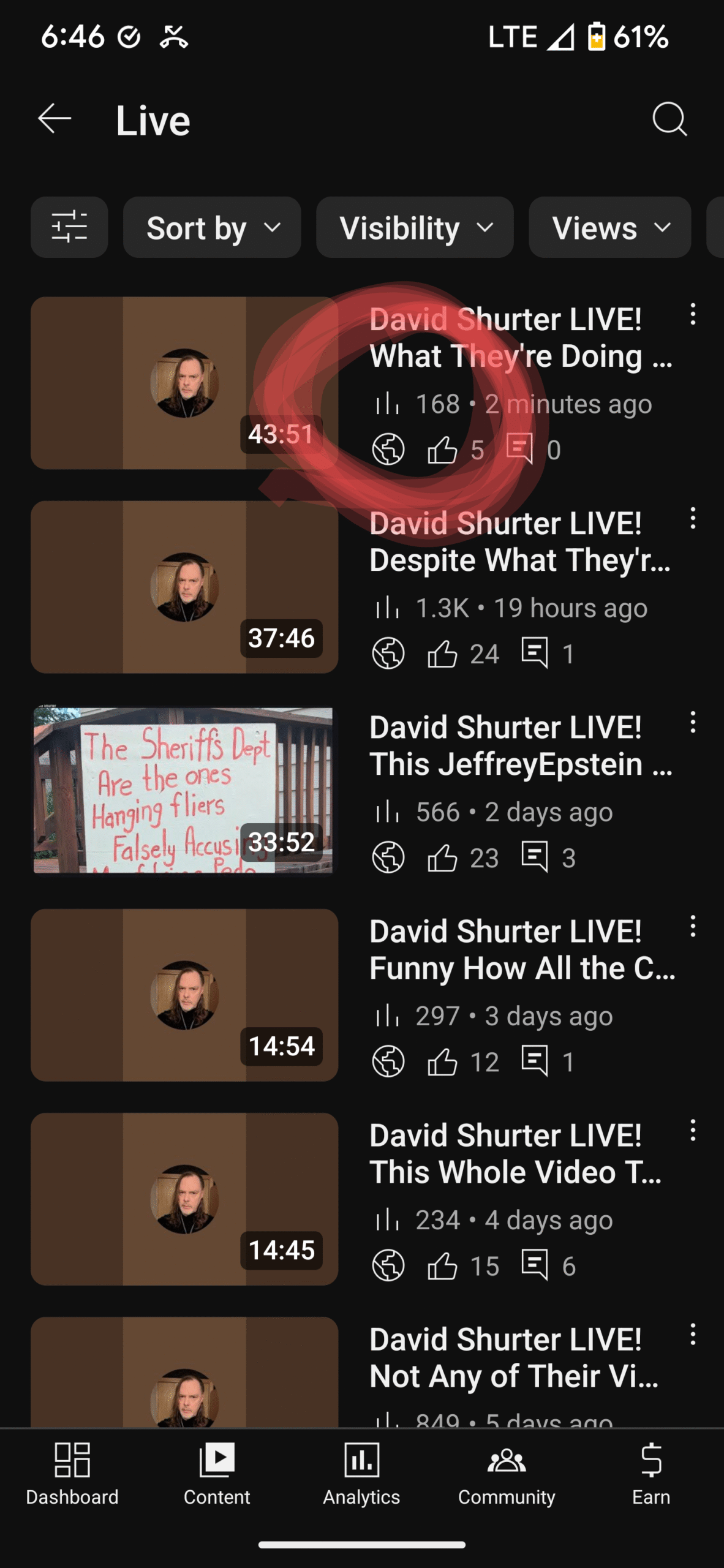This screenshot has height=1568, width=724.
Task: Expand the Sort by dropdown
Action: 212,227
